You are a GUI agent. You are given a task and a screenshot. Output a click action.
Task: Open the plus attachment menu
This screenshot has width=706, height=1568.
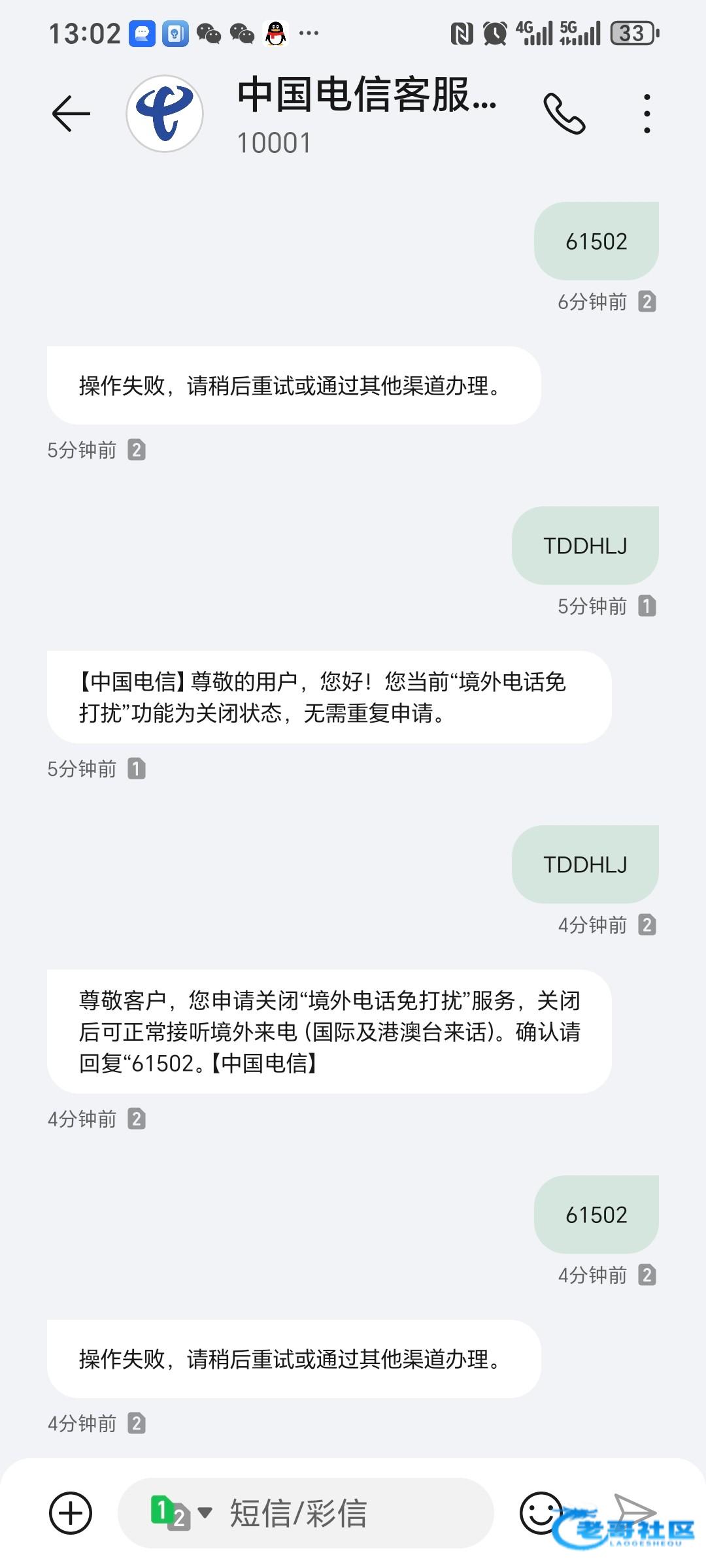71,1513
